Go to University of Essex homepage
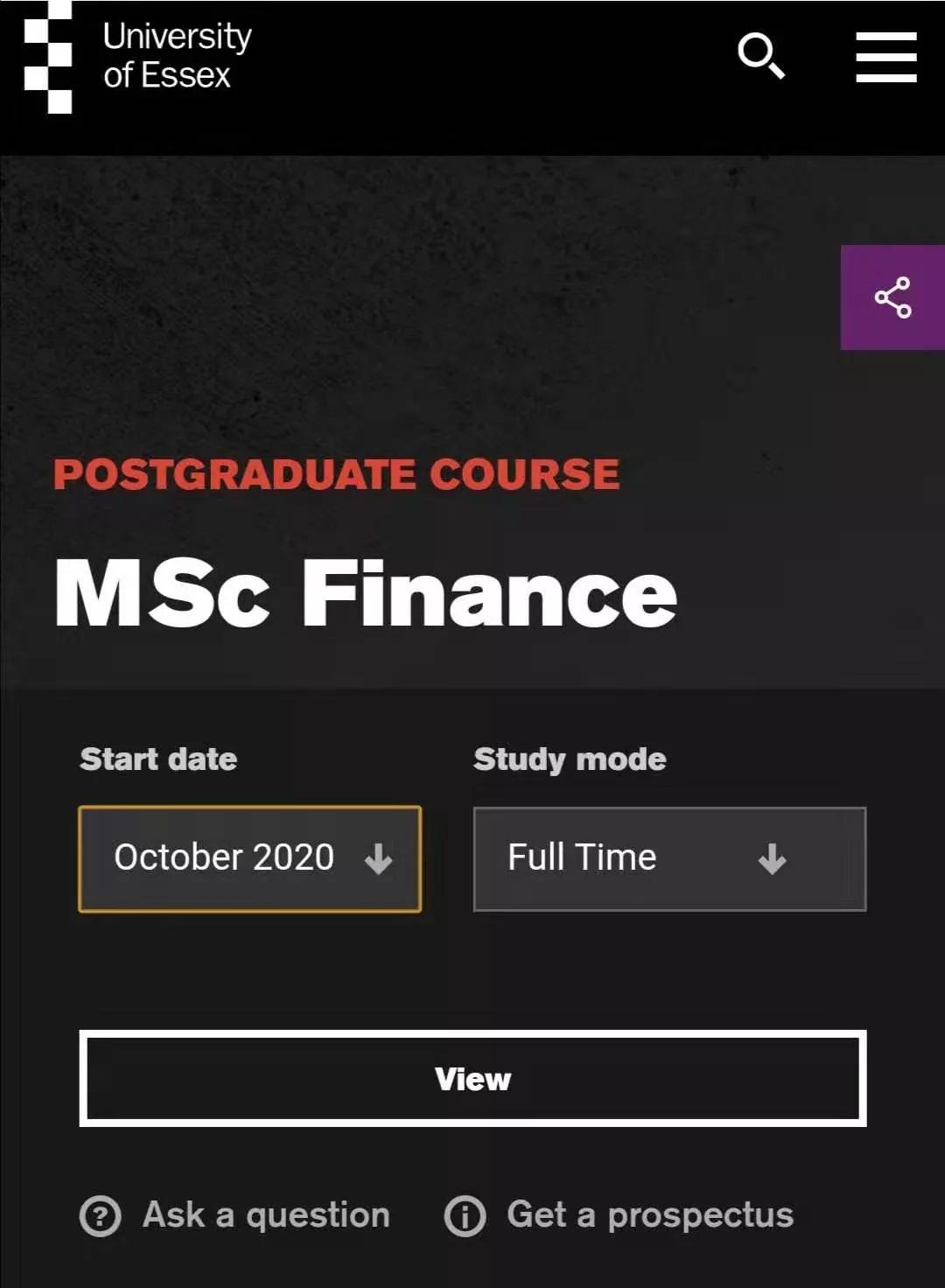Screen dimensions: 945x1288 pyautogui.click(x=138, y=56)
